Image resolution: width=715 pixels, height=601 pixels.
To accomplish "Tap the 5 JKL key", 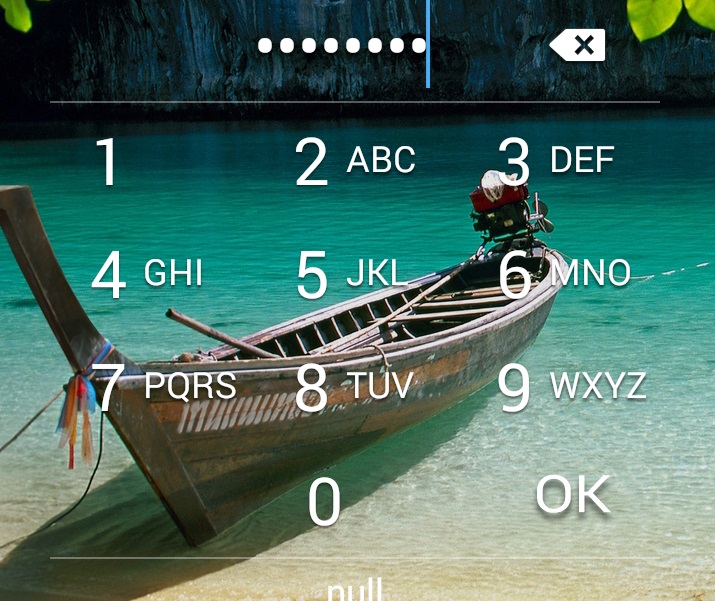I will coord(352,274).
